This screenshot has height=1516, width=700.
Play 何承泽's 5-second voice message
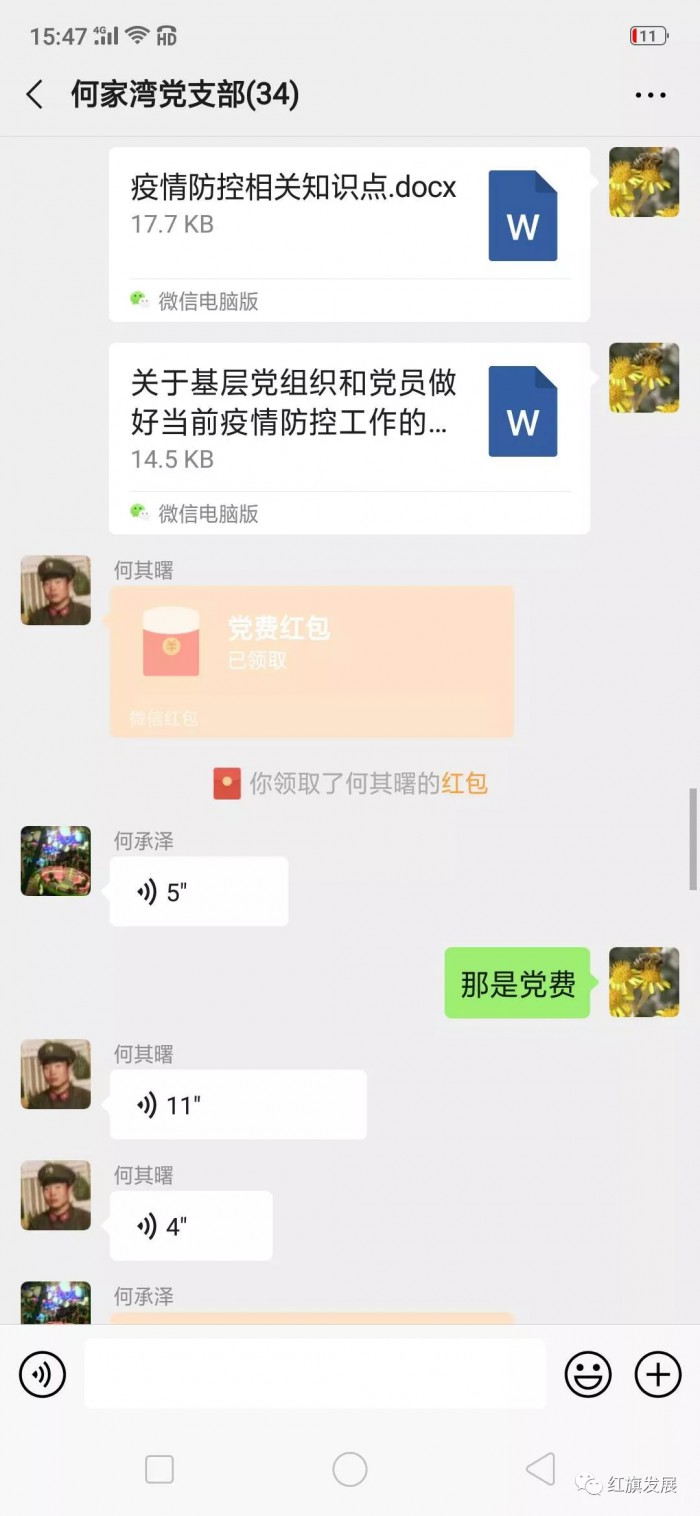tap(198, 892)
